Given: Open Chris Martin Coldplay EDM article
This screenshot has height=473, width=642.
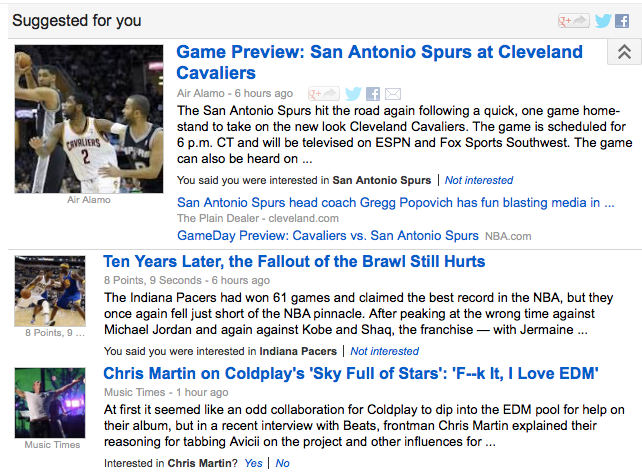Looking at the screenshot, I should point(350,374).
